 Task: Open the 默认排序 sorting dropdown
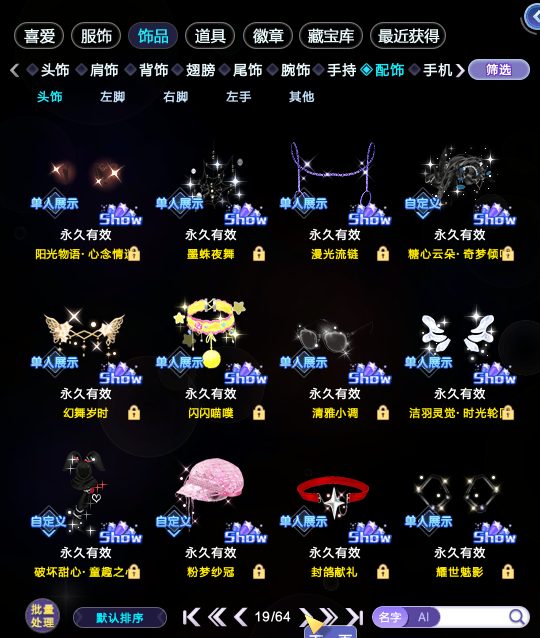120,618
